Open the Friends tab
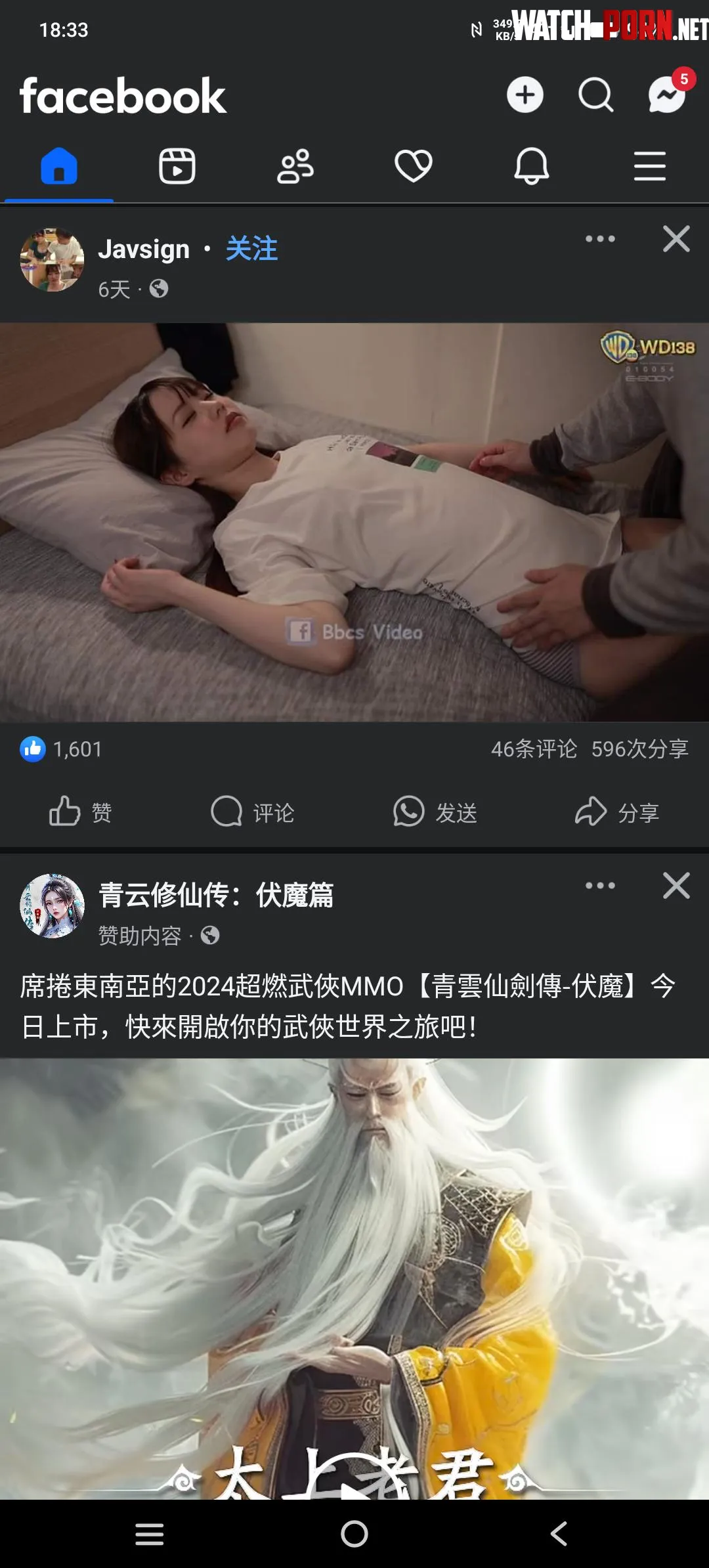 (x=295, y=166)
